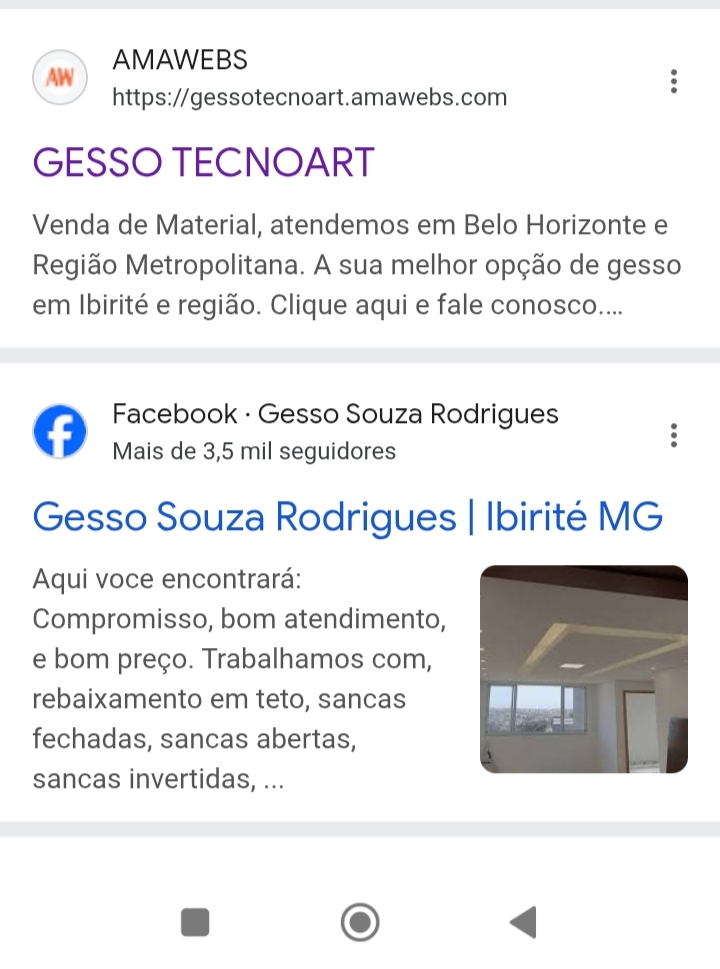Click the Facebook logo icon
The image size is (720, 969).
[x=62, y=431]
